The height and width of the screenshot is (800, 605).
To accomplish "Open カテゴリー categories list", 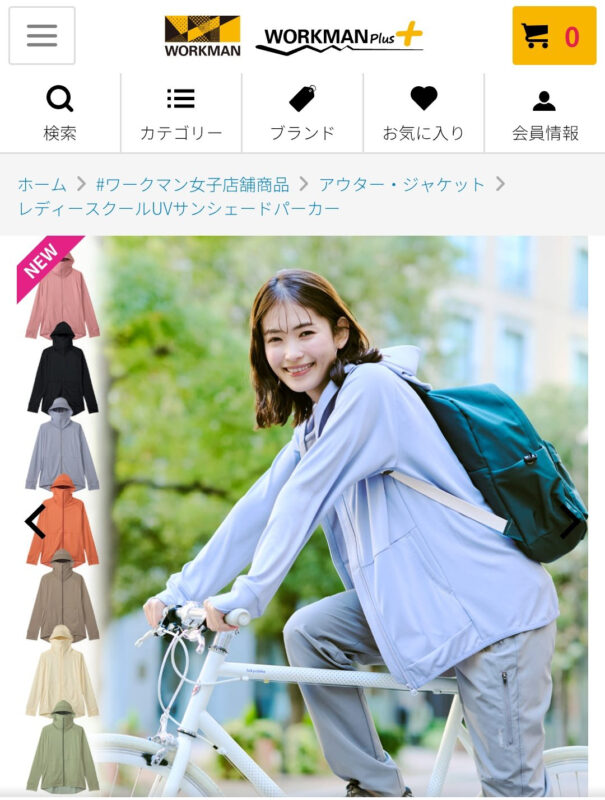I will (x=181, y=113).
